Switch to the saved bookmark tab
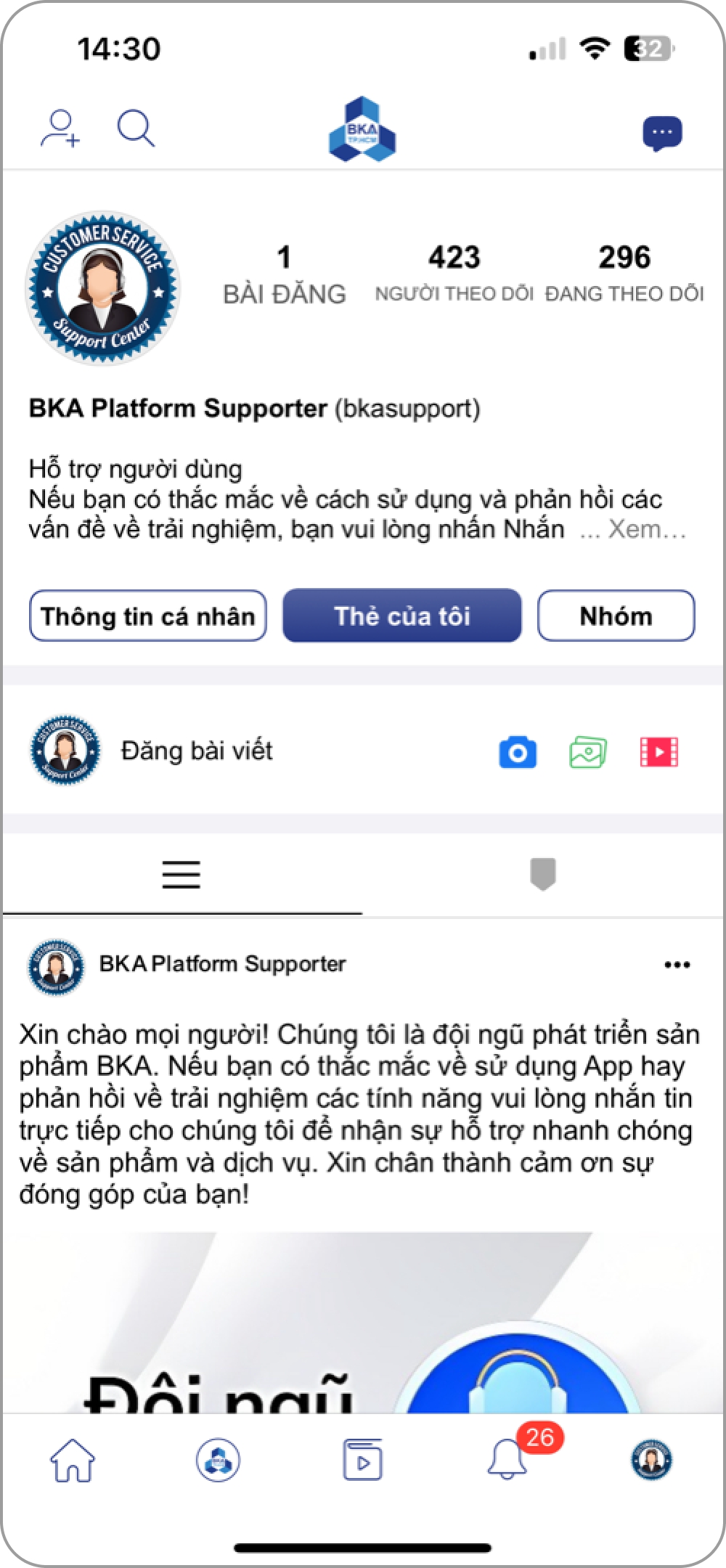The height and width of the screenshot is (1568, 726). 543,874
